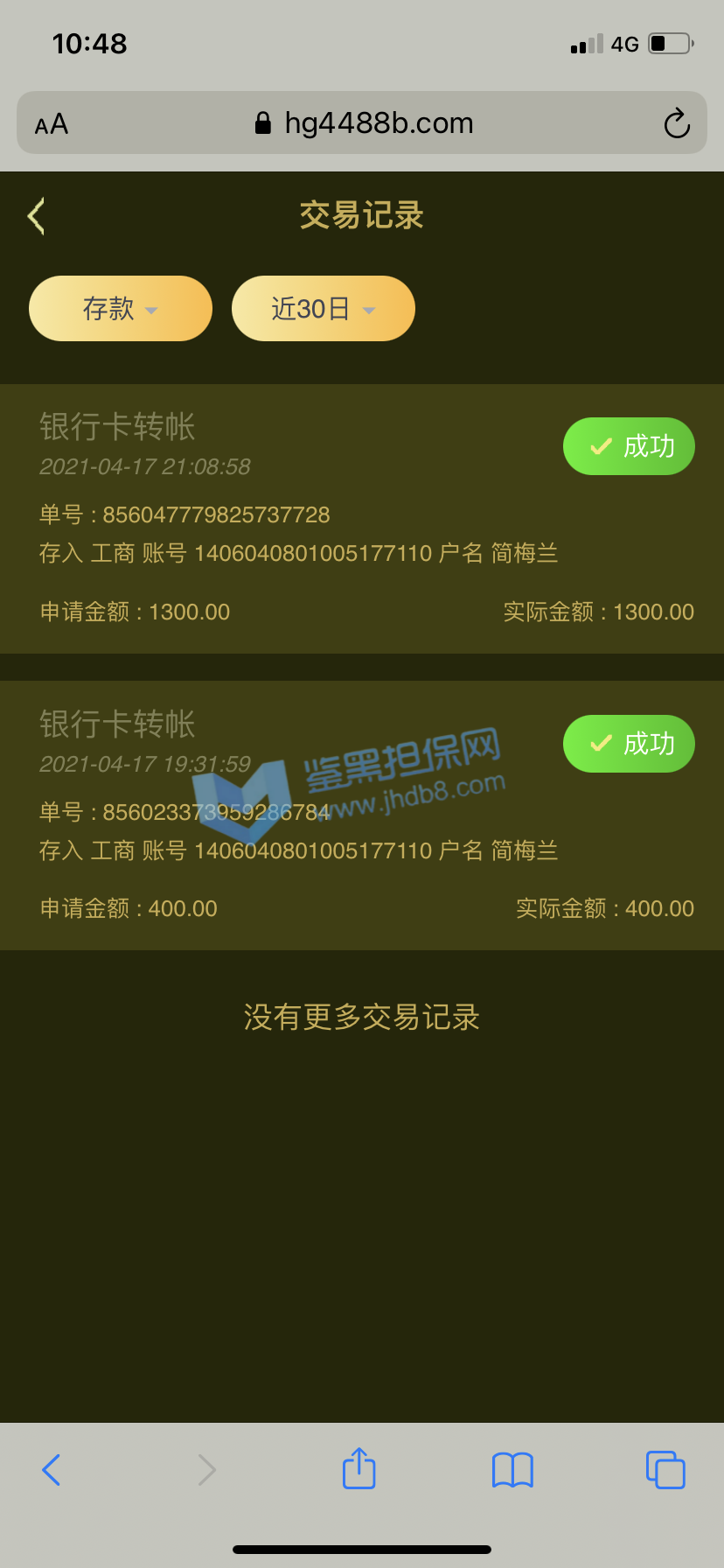Image resolution: width=724 pixels, height=1568 pixels.
Task: Open the AA reader options menu
Action: pyautogui.click(x=52, y=124)
